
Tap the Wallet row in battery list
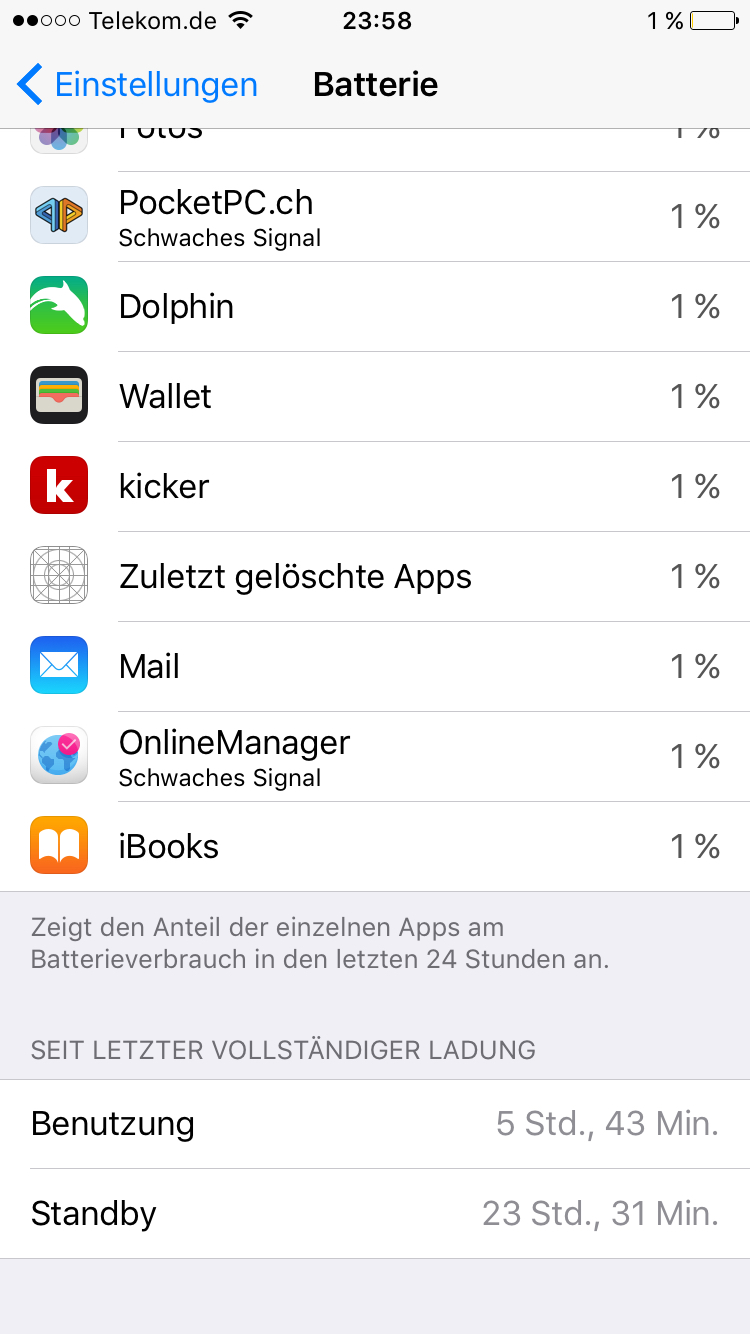(x=375, y=397)
